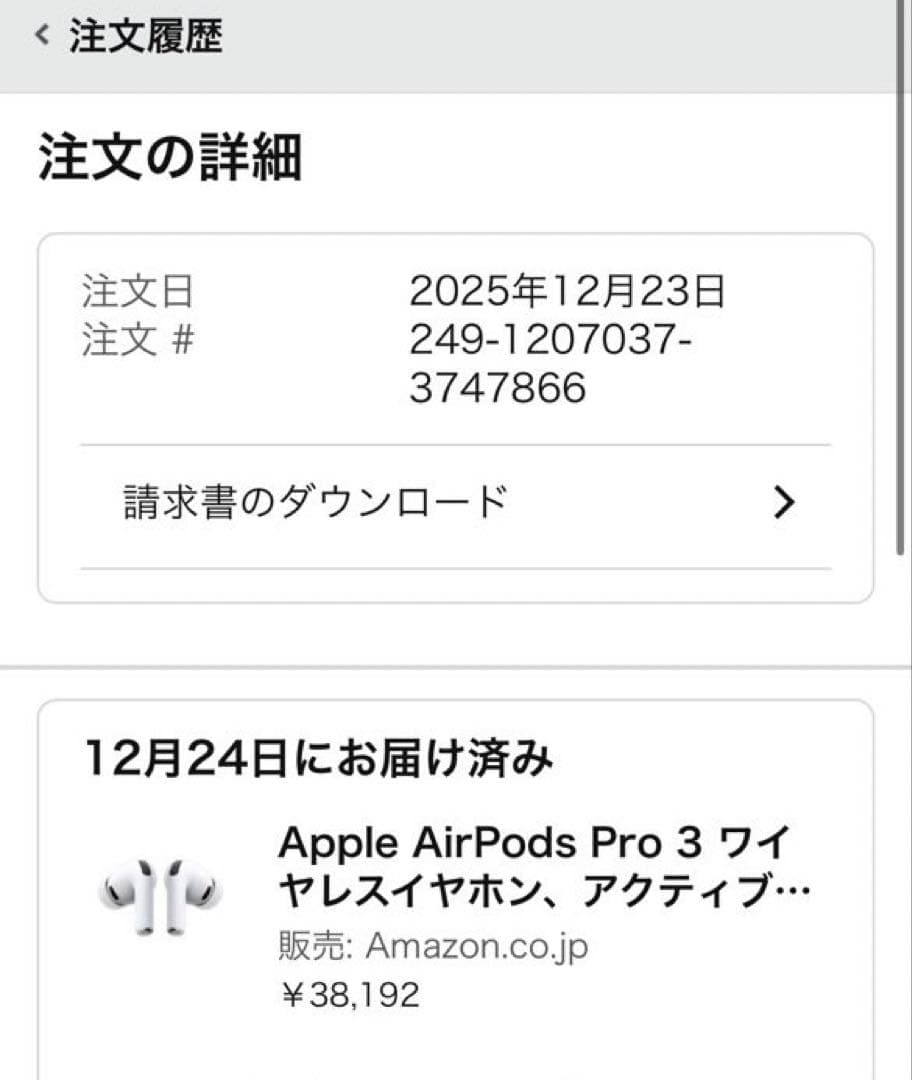Download the invoice via 請求書のダウンロード
This screenshot has height=1080, width=912.
310,502
